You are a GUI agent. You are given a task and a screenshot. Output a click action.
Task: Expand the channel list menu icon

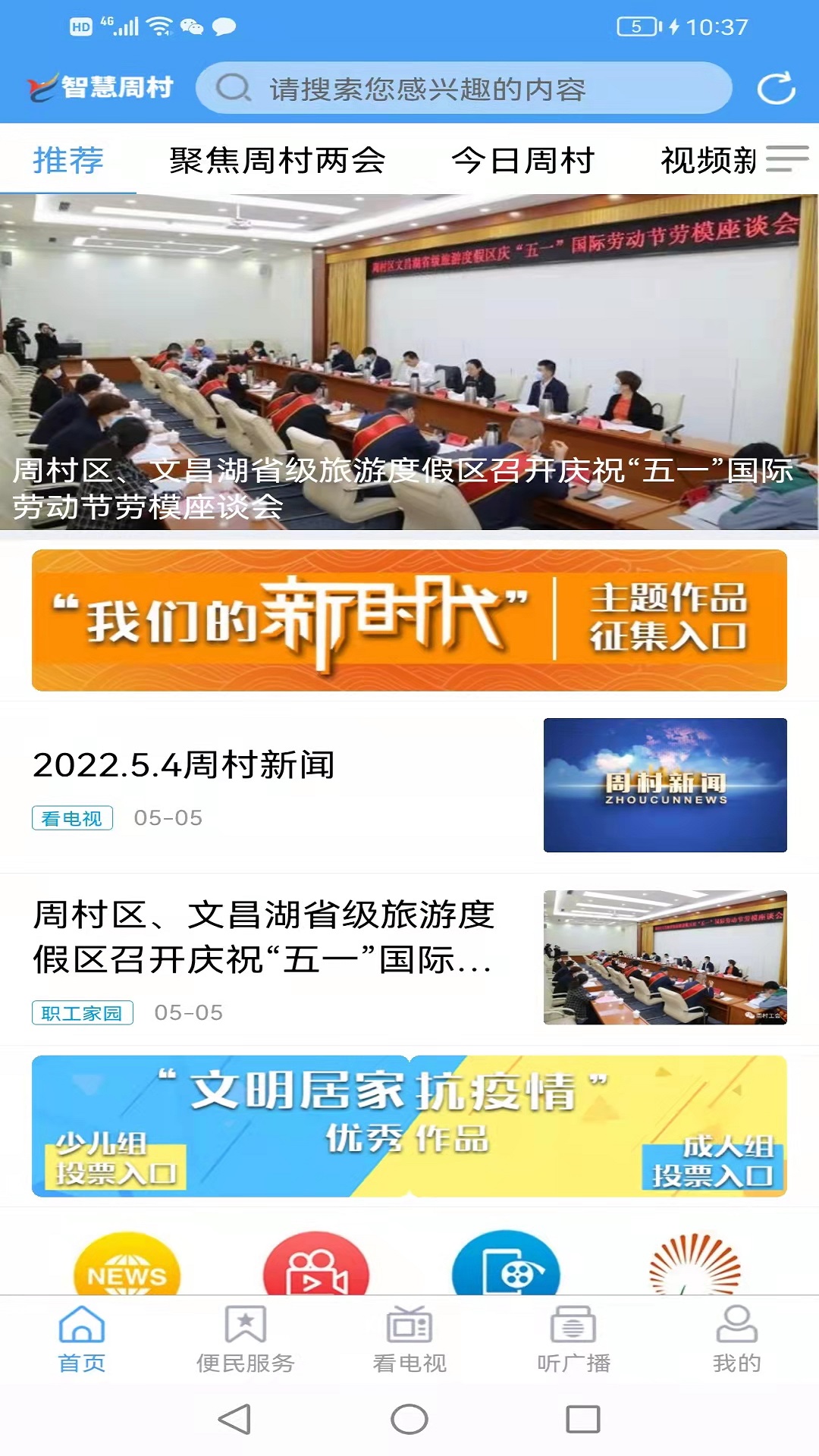(x=787, y=159)
